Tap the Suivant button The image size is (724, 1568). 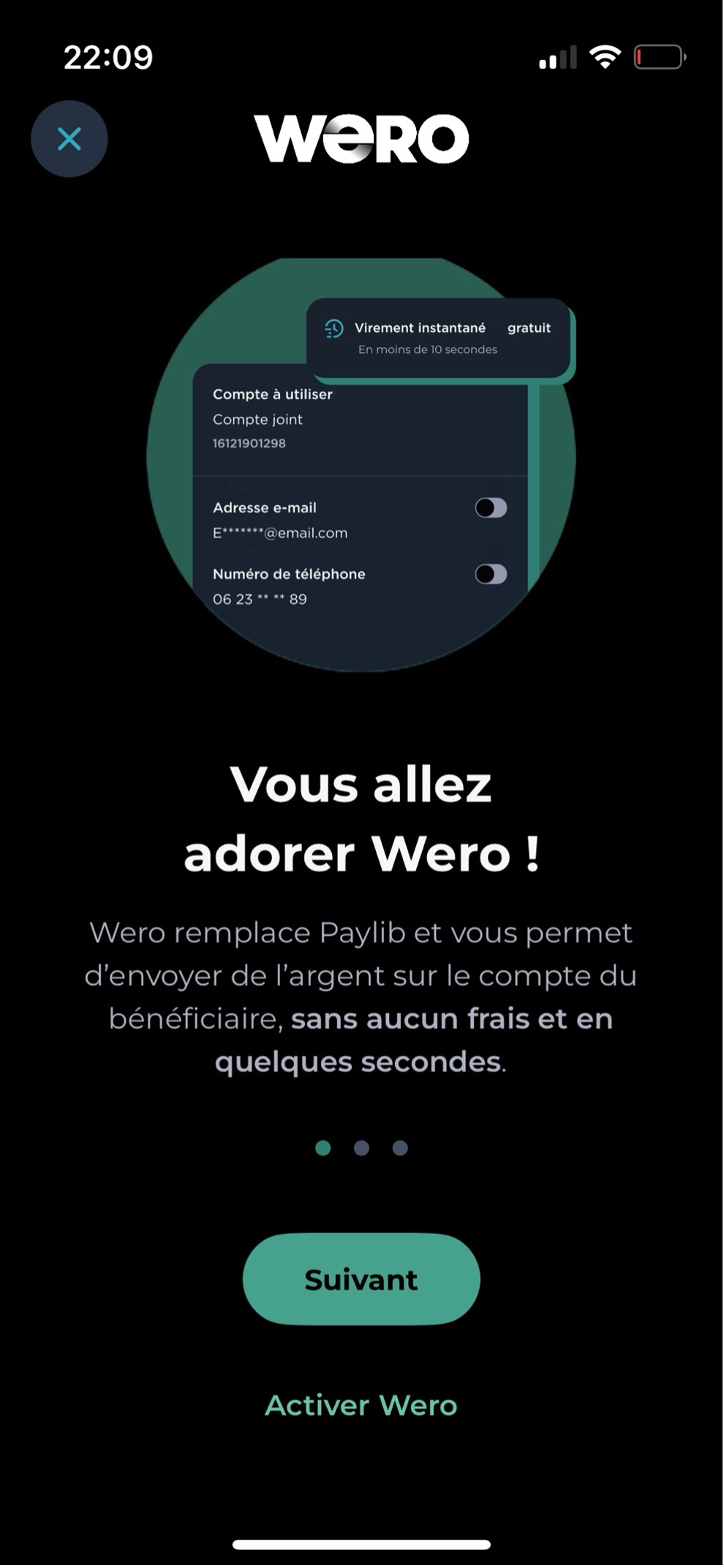361,1280
